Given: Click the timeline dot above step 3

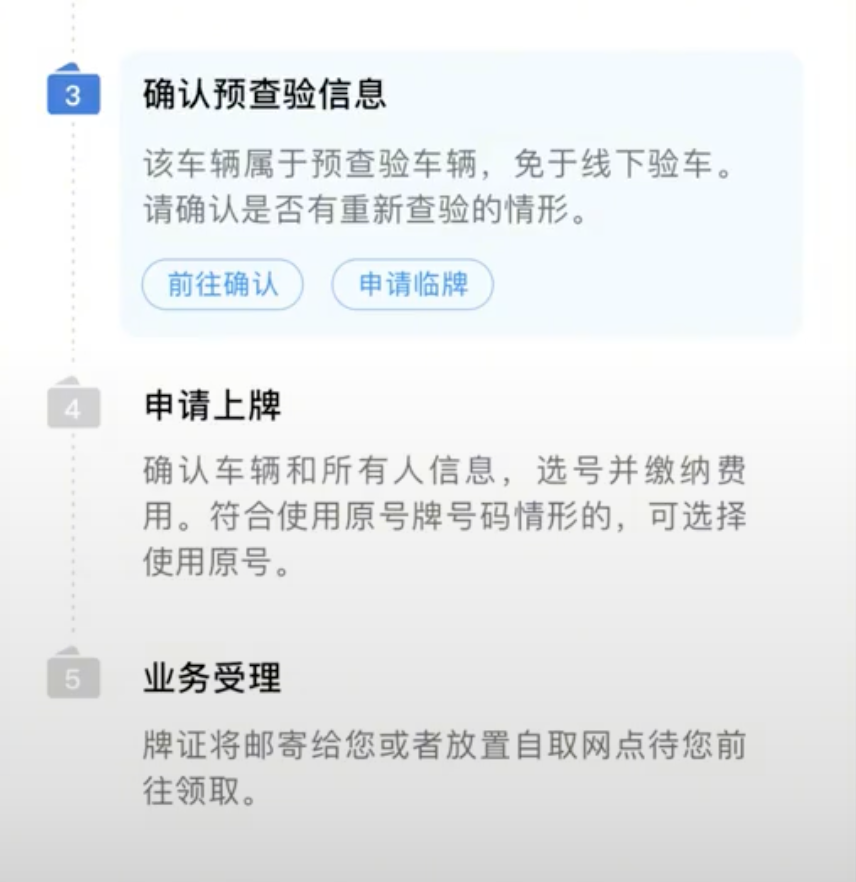Looking at the screenshot, I should click(72, 30).
